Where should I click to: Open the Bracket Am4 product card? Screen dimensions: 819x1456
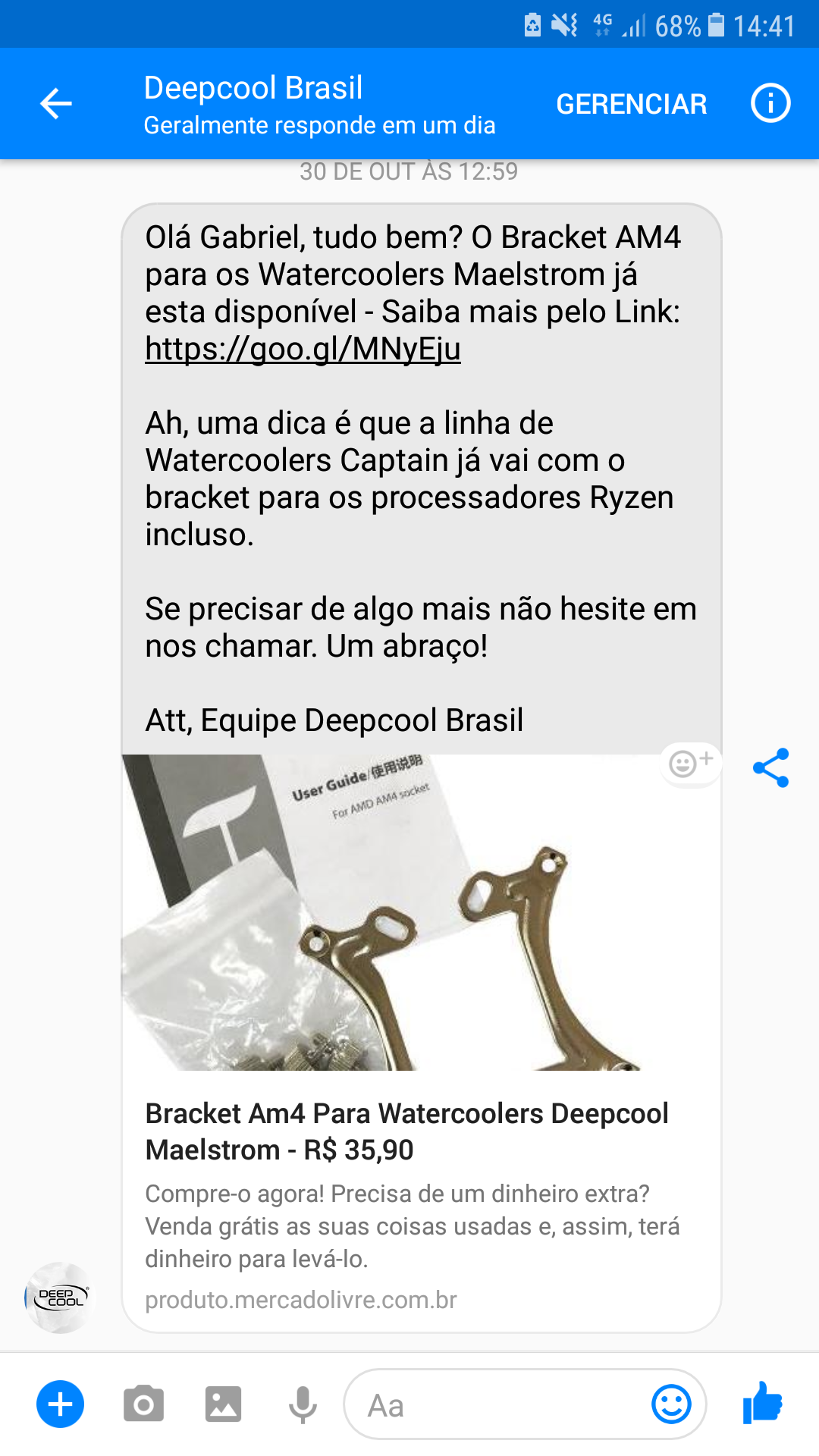[421, 1043]
